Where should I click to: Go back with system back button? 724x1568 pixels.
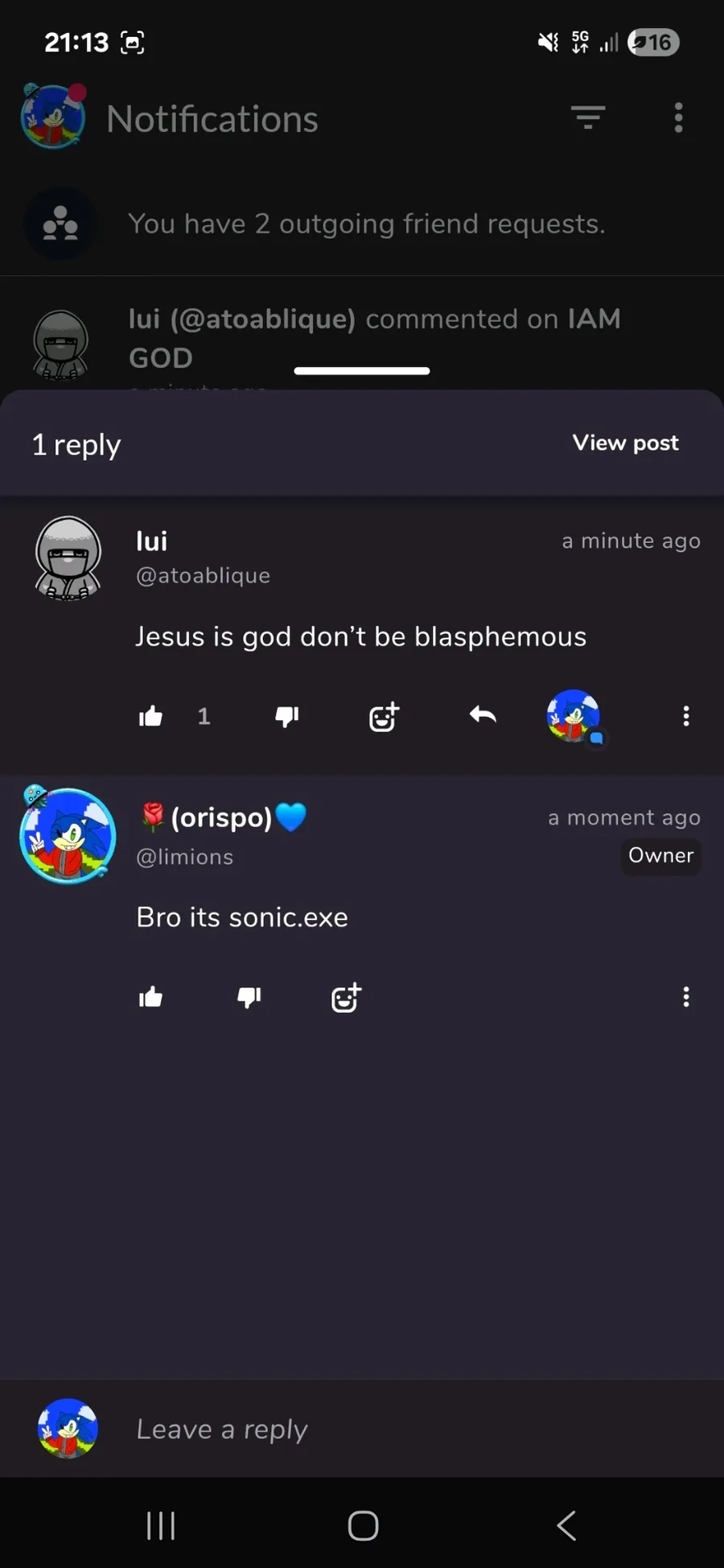click(566, 1525)
